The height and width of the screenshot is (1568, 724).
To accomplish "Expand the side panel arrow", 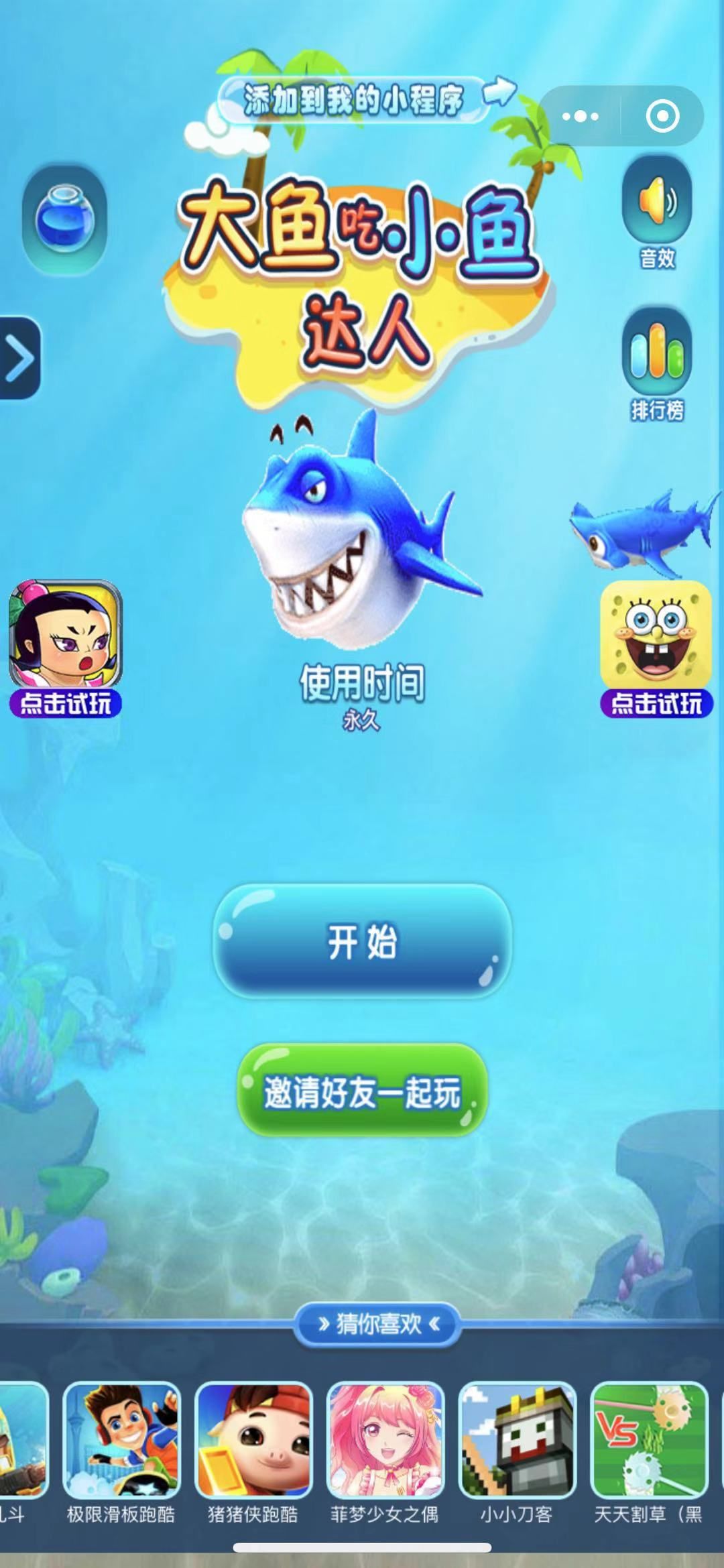I will (19, 357).
